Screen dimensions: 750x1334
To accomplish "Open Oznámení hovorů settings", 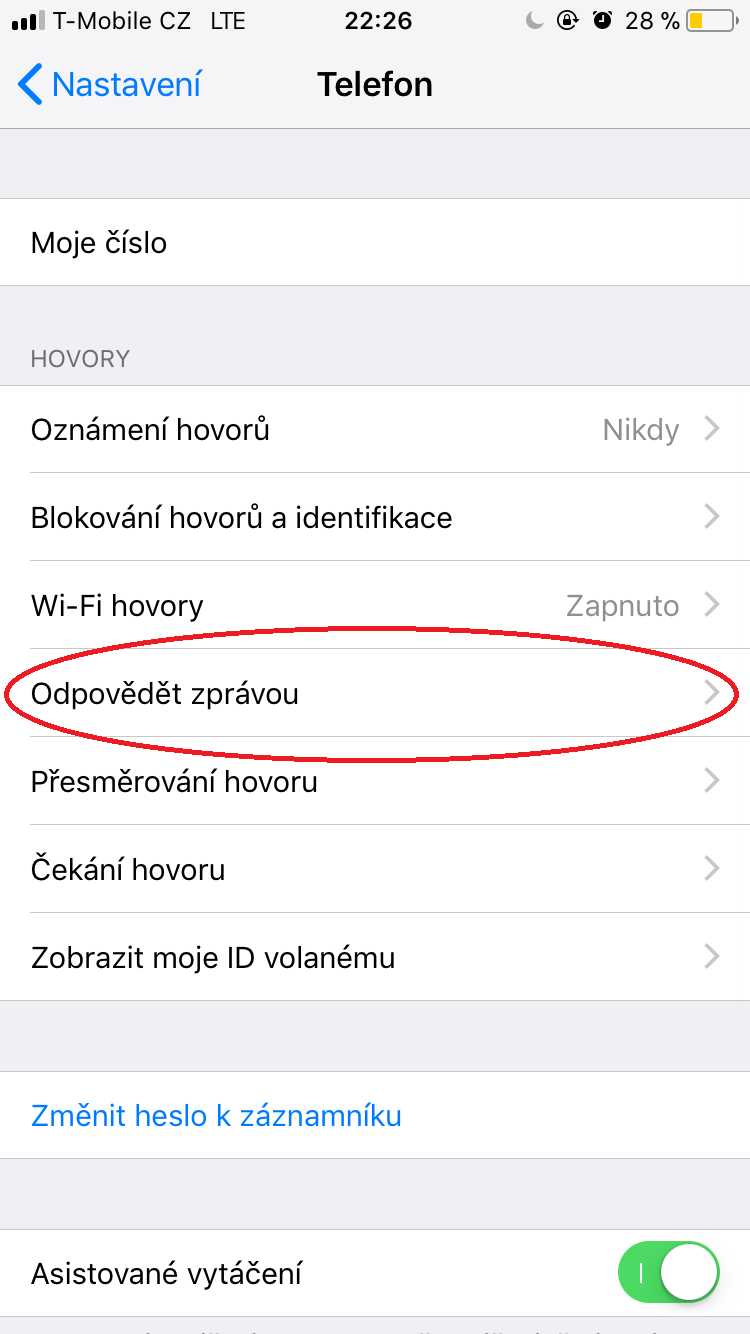I will pos(375,430).
